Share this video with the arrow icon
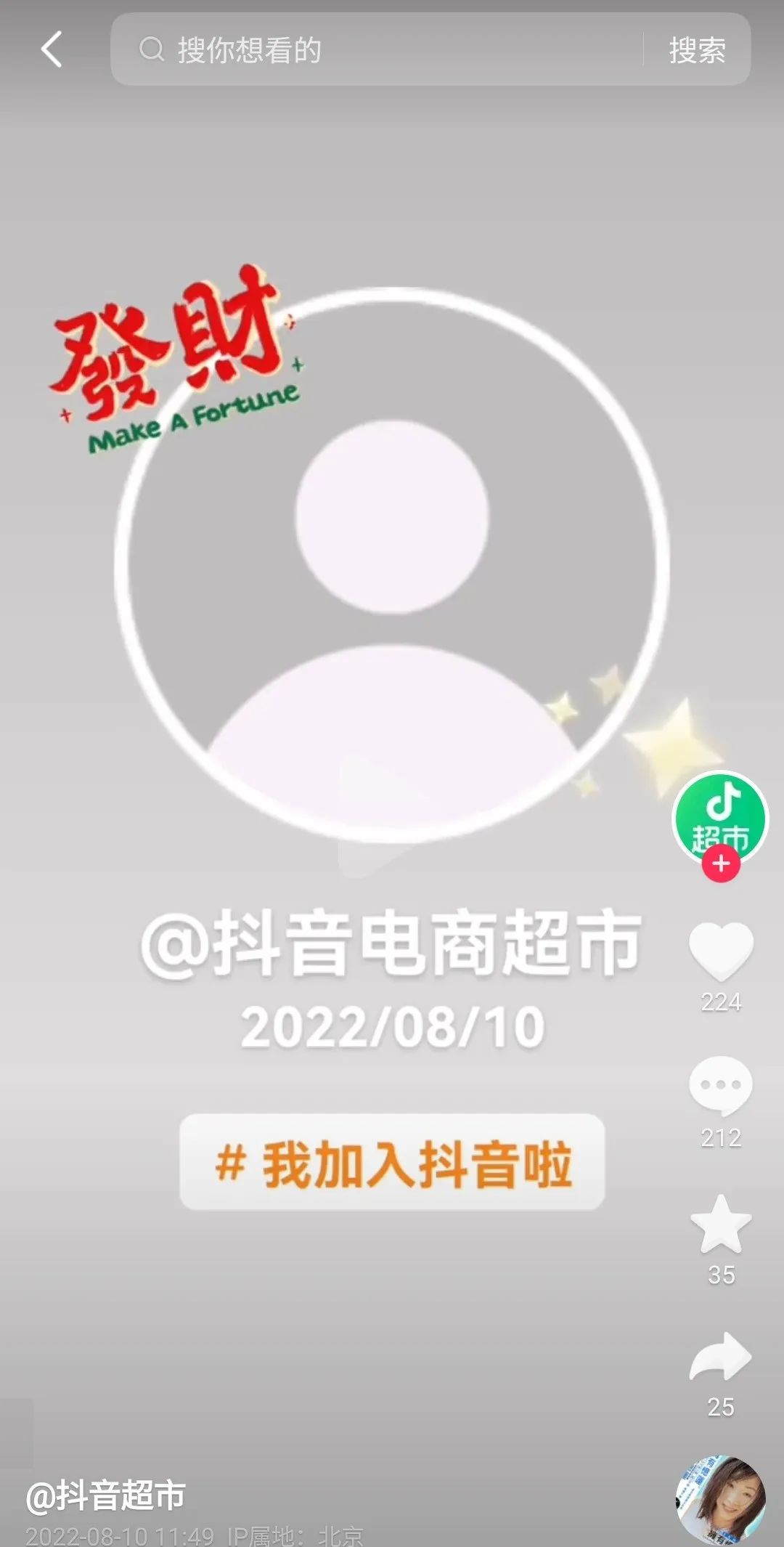The image size is (784, 1547). click(721, 1357)
